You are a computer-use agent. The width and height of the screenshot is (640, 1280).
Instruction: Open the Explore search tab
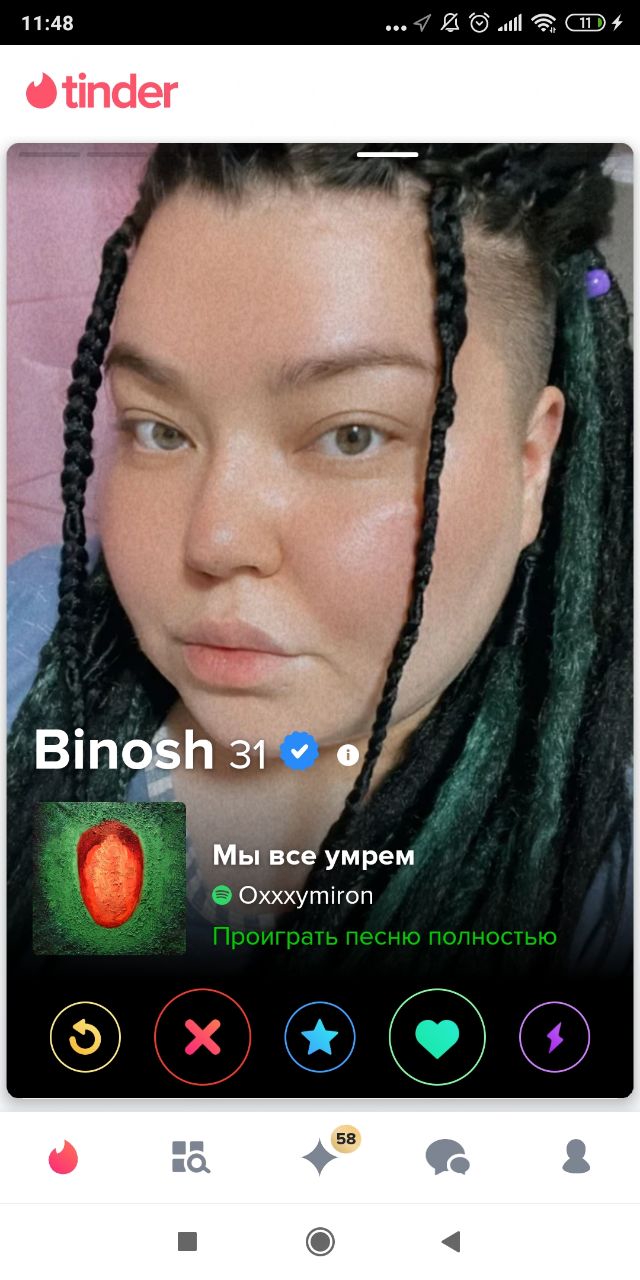point(190,1157)
